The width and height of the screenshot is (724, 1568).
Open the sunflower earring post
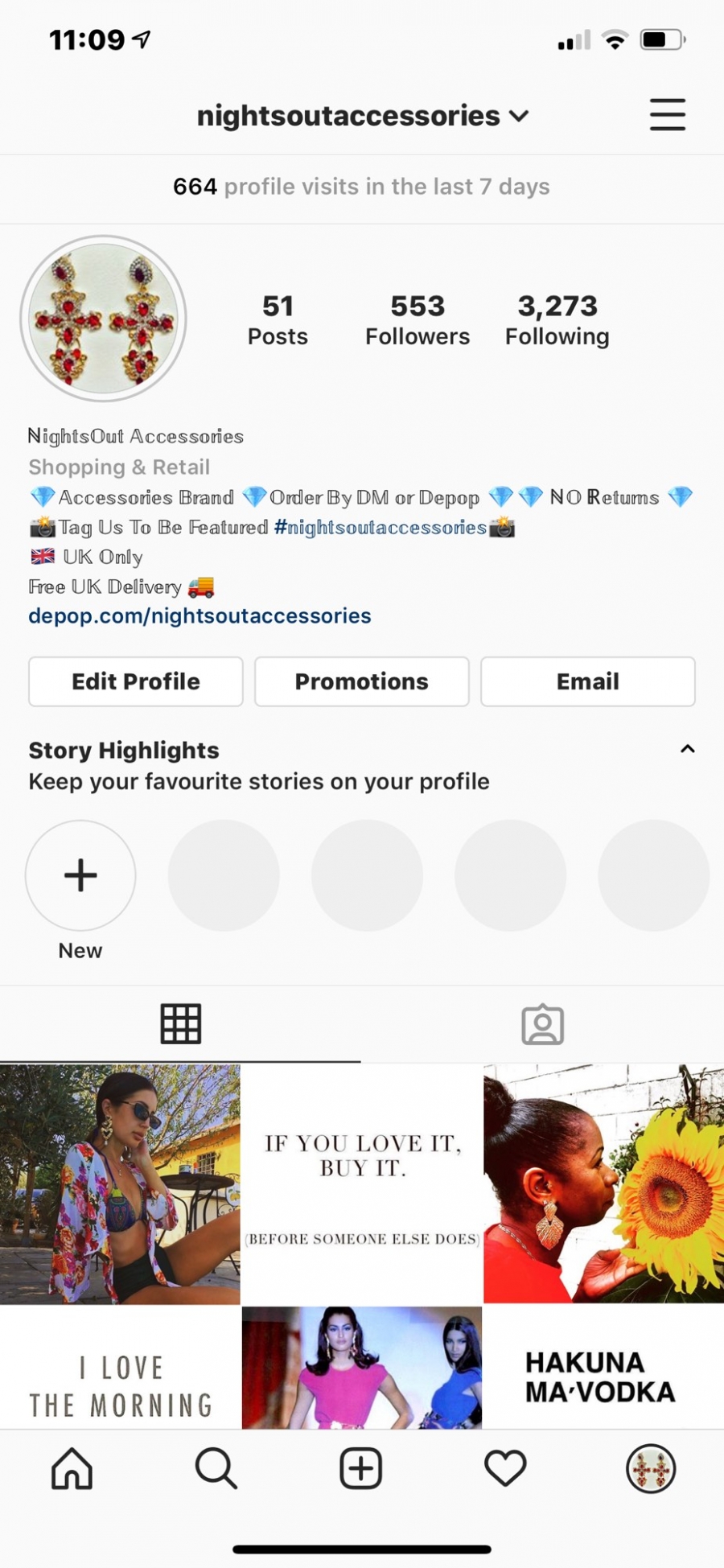603,1183
